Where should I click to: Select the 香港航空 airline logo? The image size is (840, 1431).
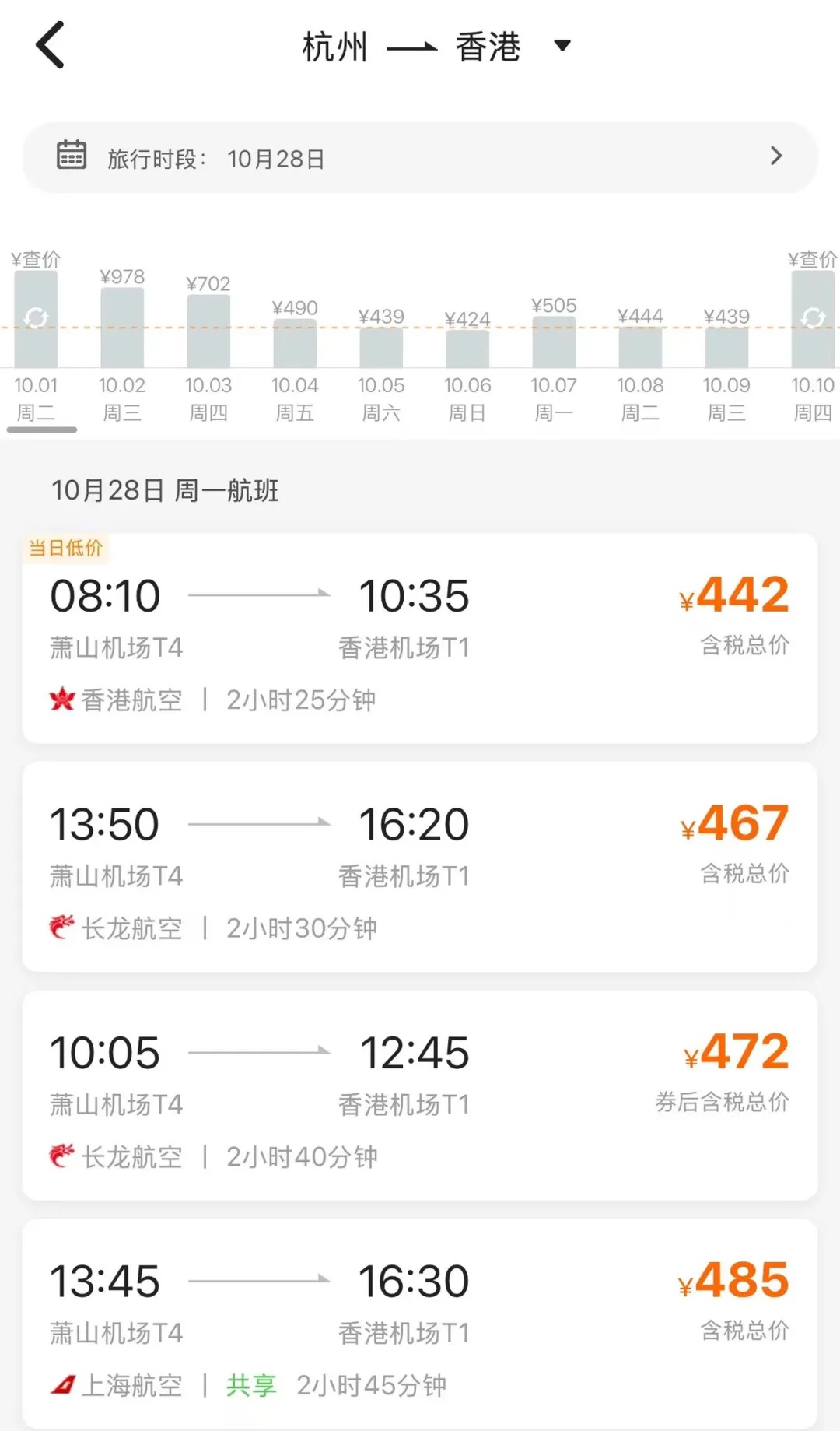coord(61,699)
